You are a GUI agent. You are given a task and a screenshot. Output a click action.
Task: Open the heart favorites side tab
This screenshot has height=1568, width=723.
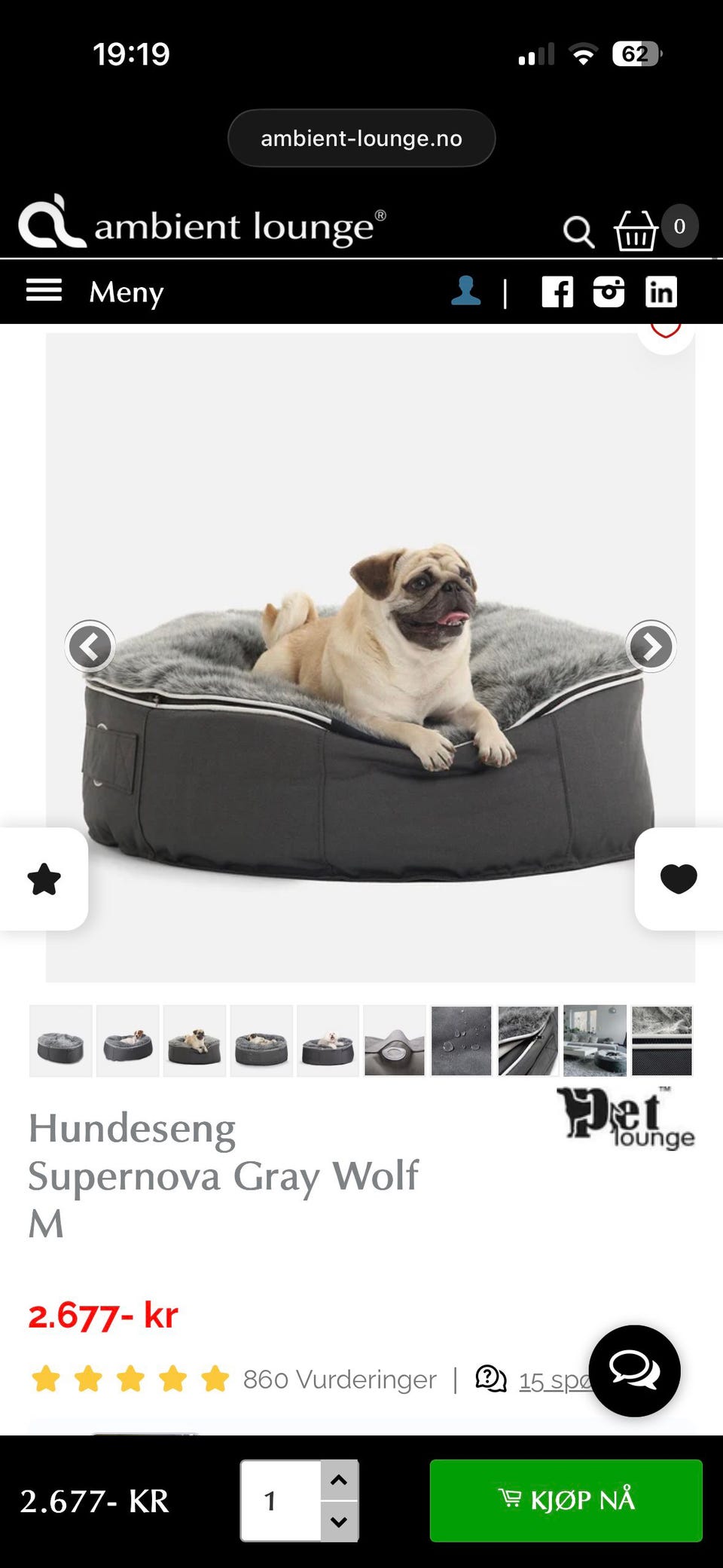coord(679,879)
